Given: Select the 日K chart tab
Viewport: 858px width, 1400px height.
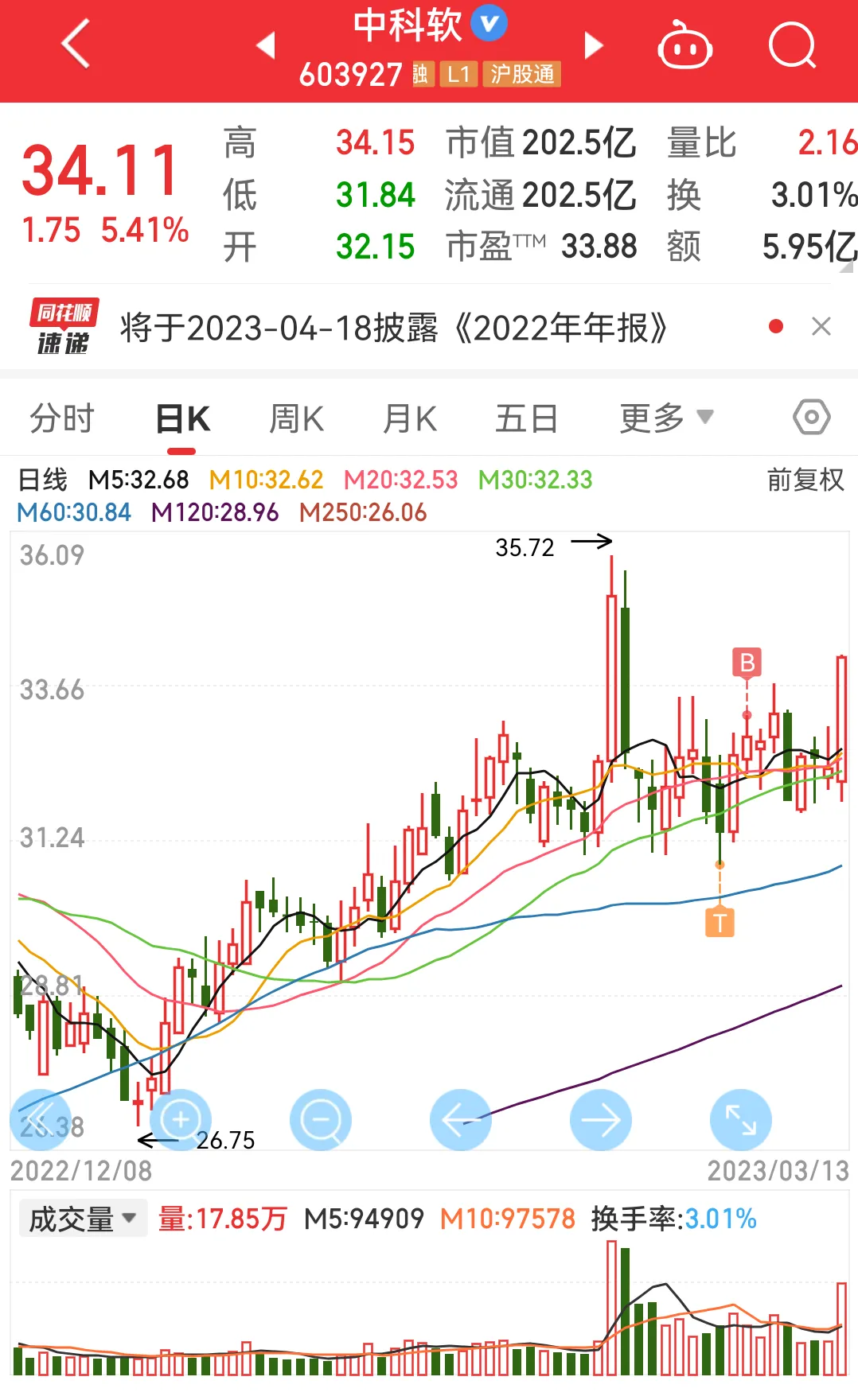Looking at the screenshot, I should point(182,418).
